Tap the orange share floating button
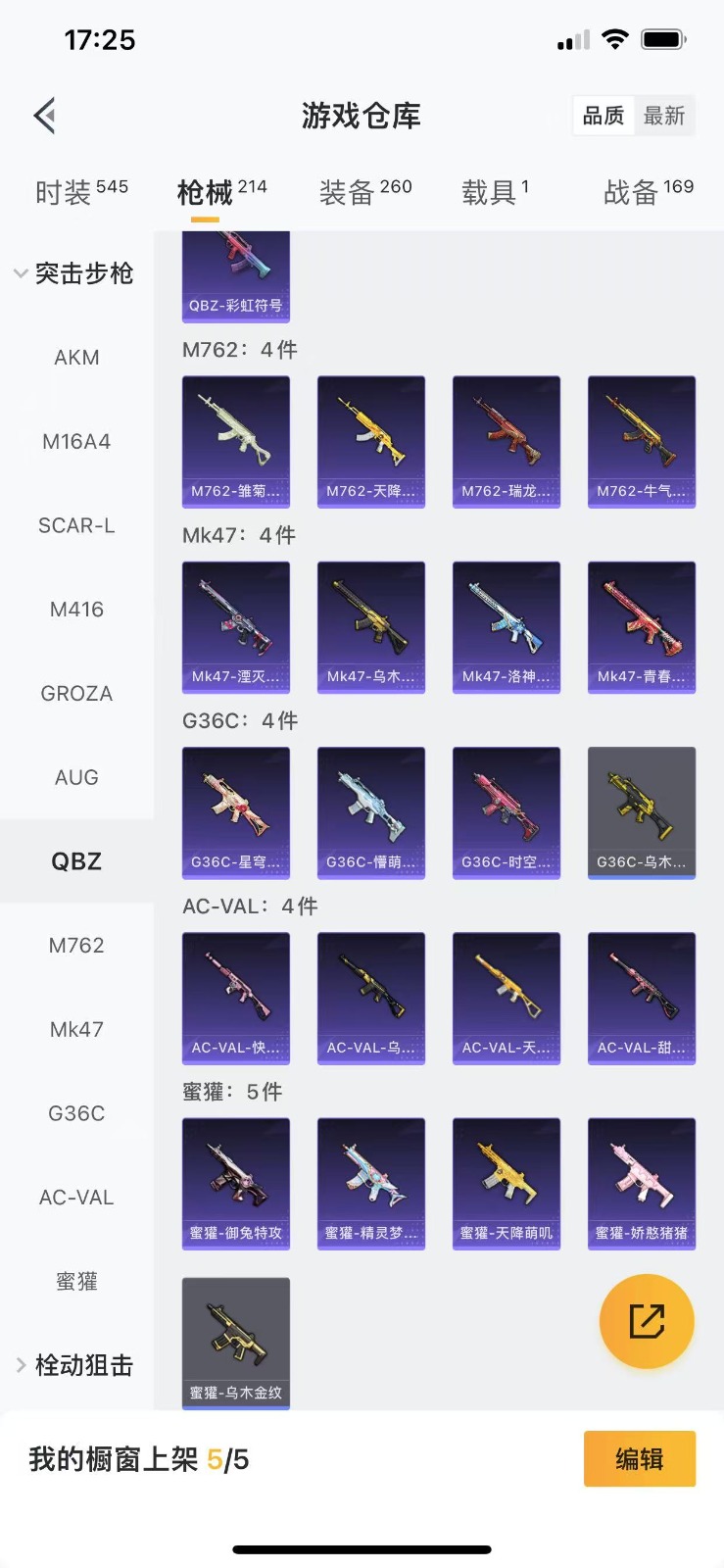Viewport: 724px width, 1568px height. pos(647,1321)
